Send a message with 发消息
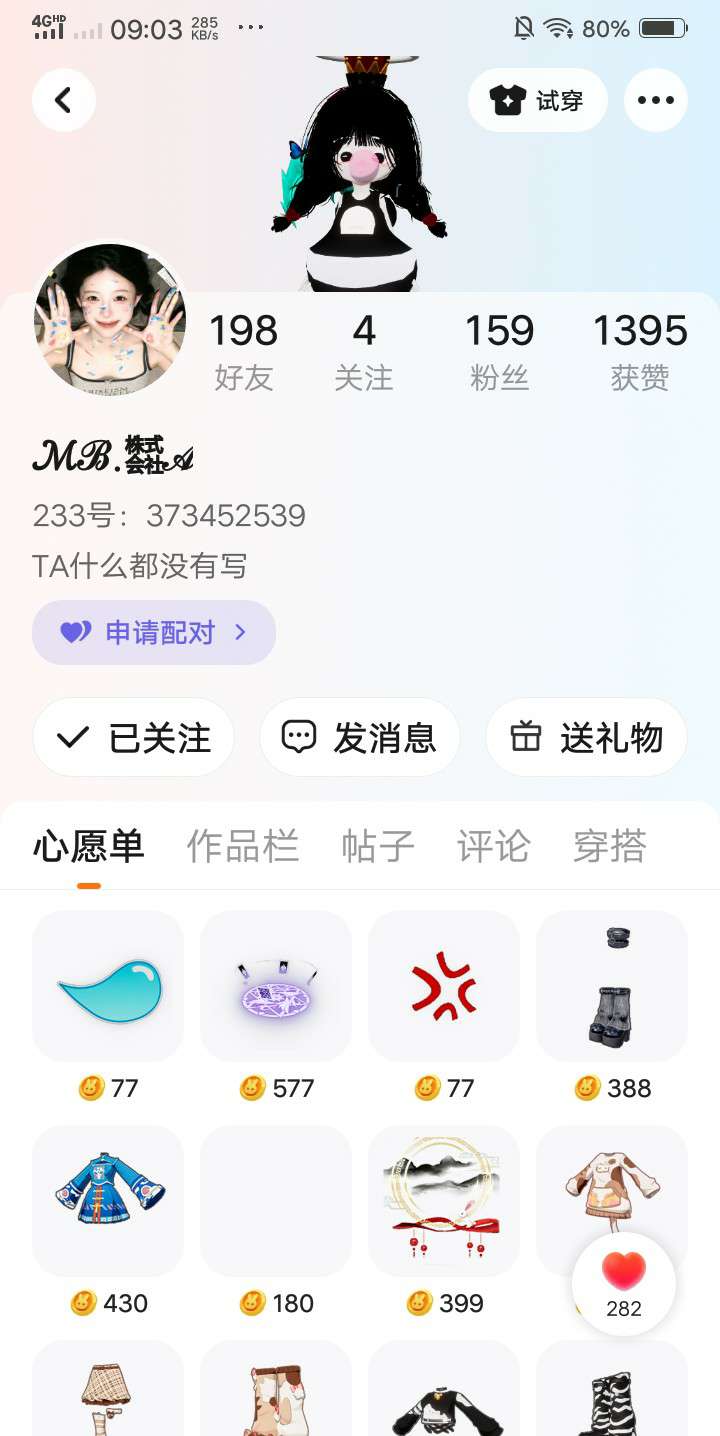This screenshot has width=720, height=1436. coord(360,738)
